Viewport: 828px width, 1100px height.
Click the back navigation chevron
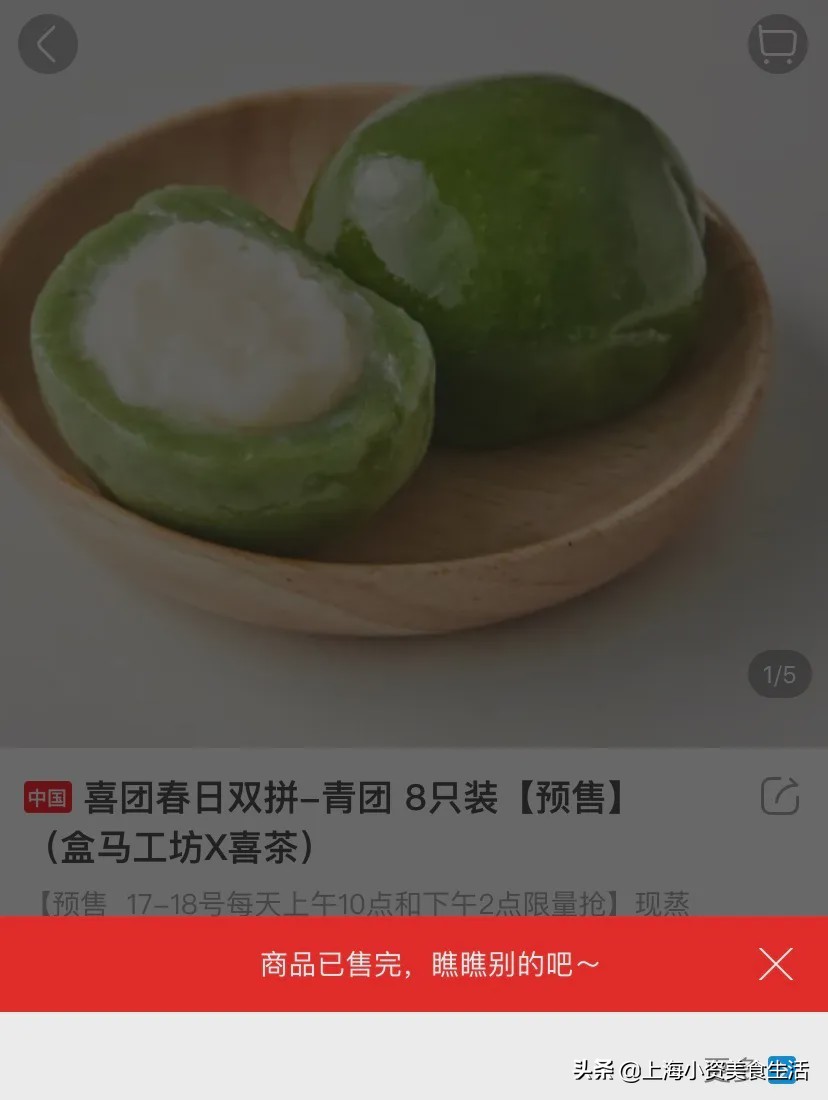click(47, 44)
